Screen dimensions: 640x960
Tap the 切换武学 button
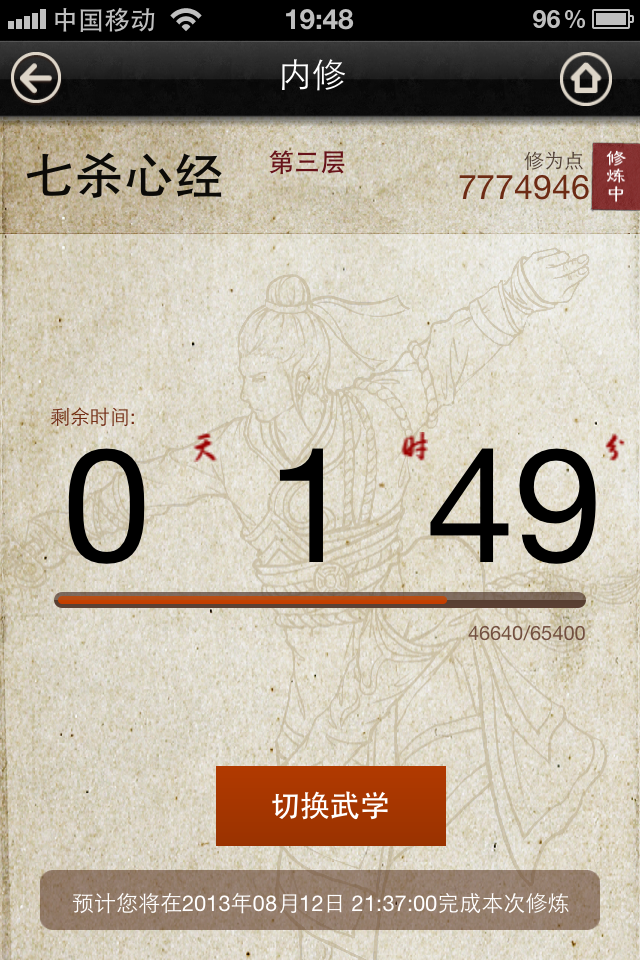[330, 806]
